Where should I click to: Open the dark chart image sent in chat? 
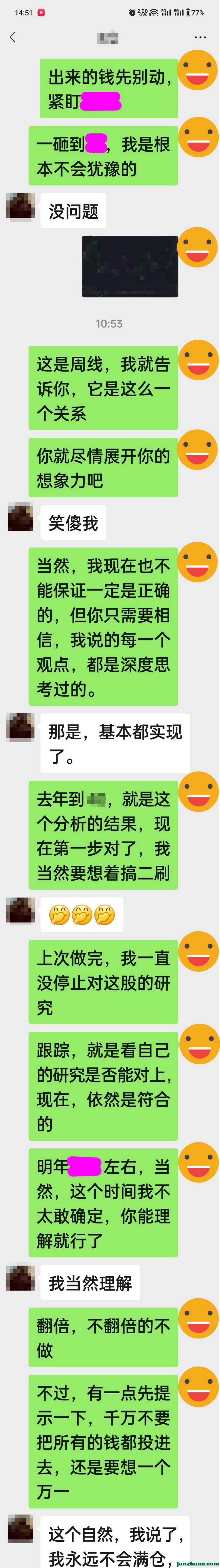point(130,267)
